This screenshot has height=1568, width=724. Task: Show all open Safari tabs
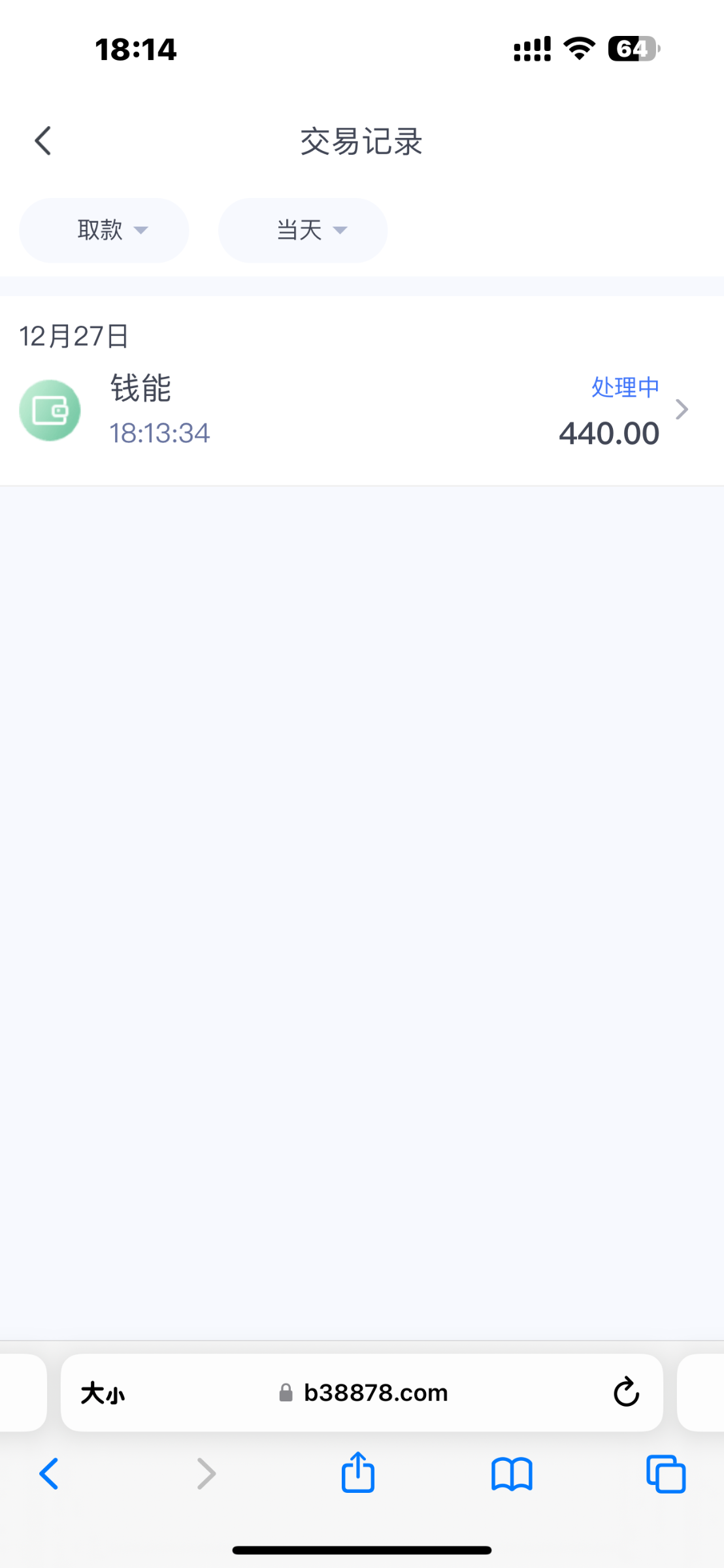point(665,1474)
